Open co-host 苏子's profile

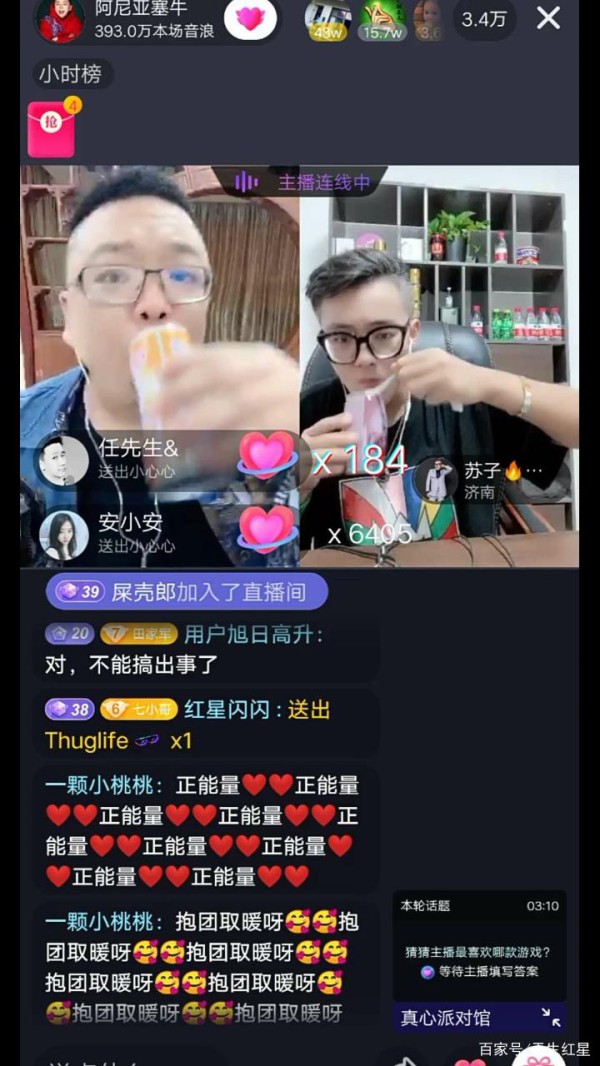[x=436, y=480]
